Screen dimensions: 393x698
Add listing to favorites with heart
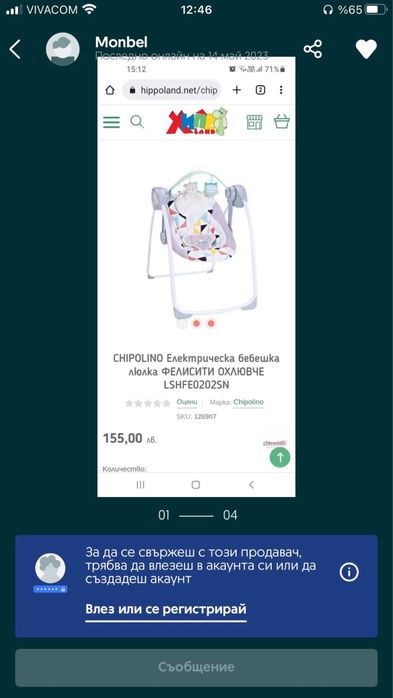coord(366,49)
